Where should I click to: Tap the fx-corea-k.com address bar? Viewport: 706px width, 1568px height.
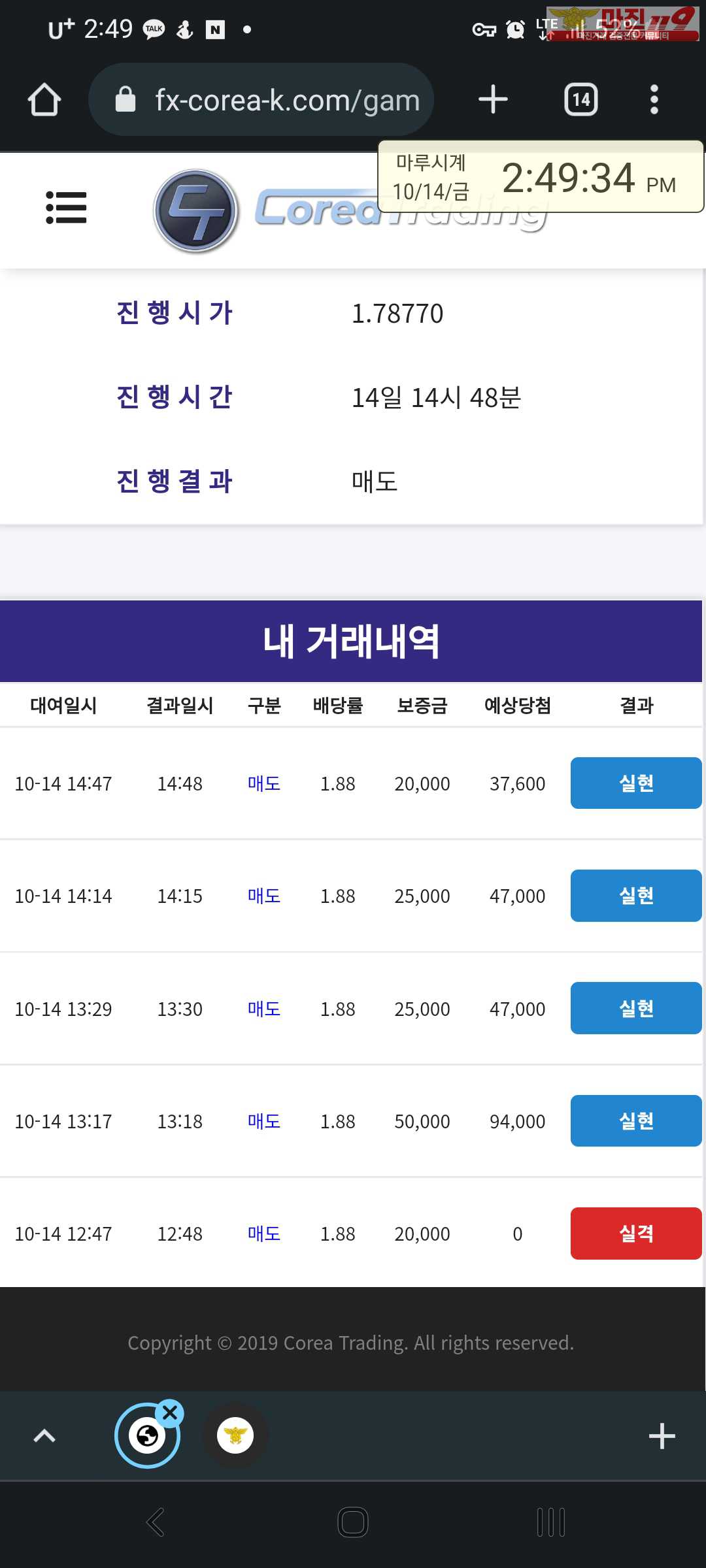(261, 100)
